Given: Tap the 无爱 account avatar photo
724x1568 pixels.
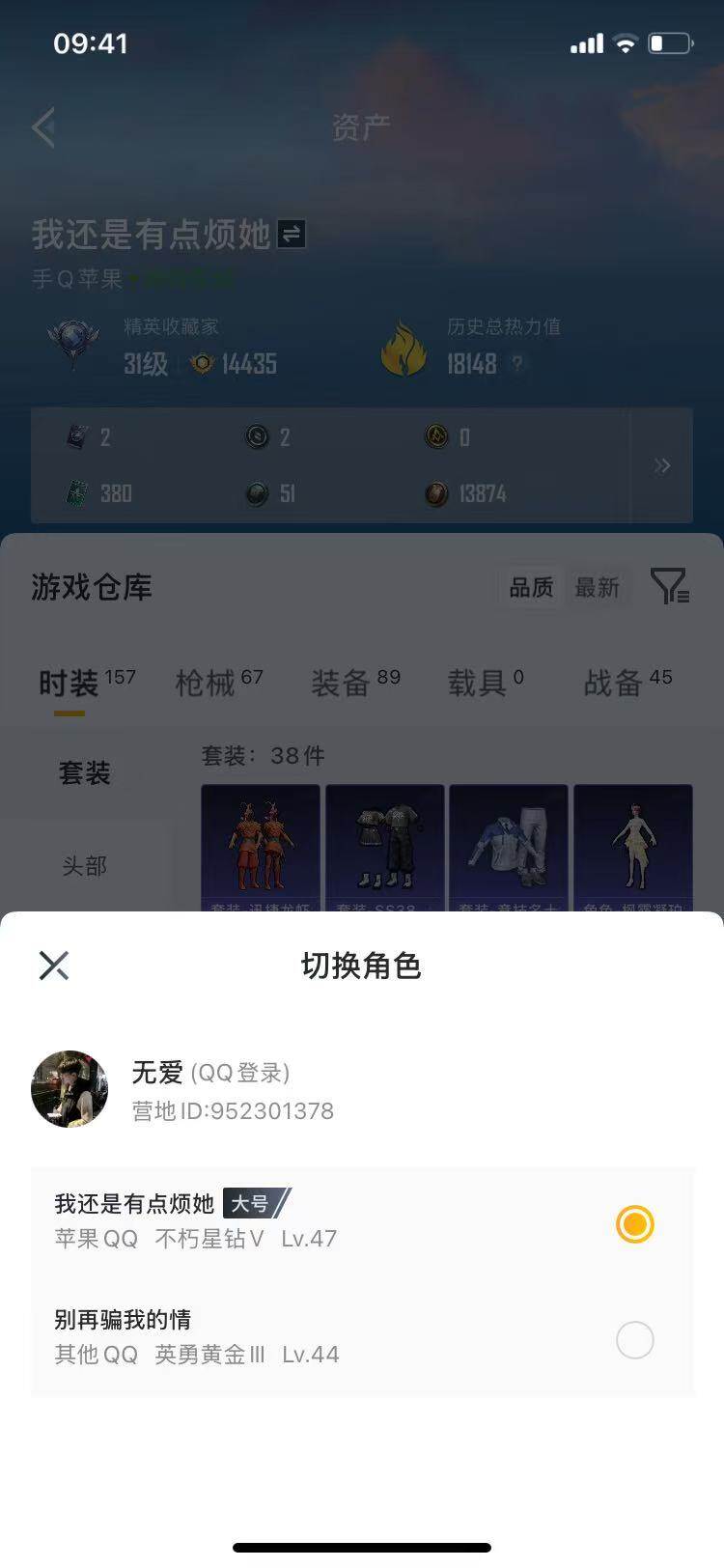Looking at the screenshot, I should coord(70,1088).
